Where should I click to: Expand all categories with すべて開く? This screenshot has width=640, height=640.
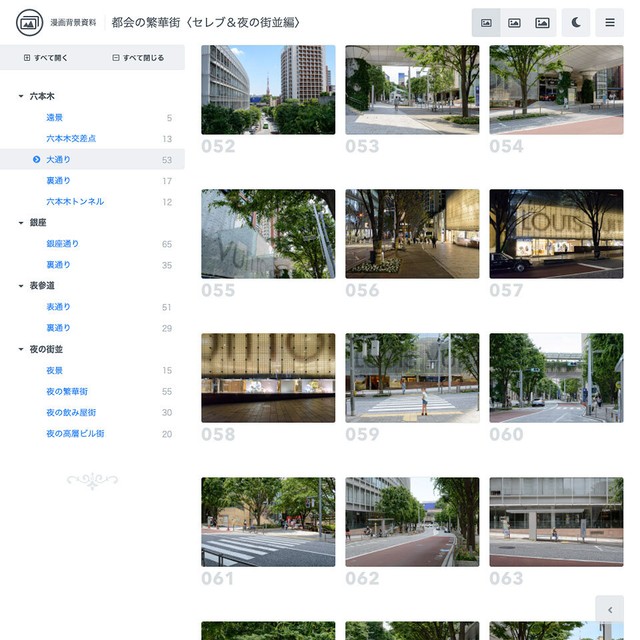[x=46, y=58]
